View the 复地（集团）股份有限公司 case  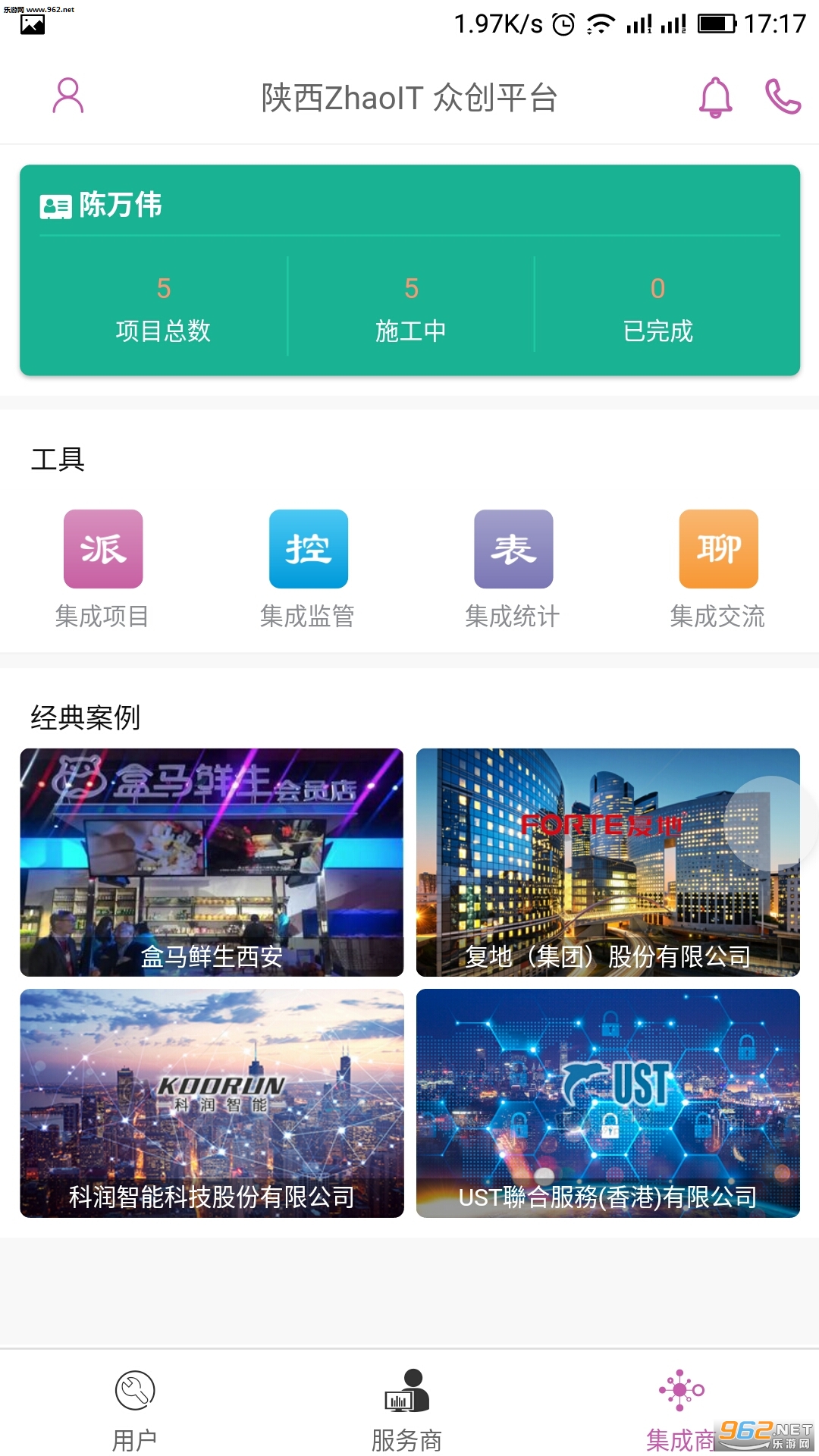607,862
